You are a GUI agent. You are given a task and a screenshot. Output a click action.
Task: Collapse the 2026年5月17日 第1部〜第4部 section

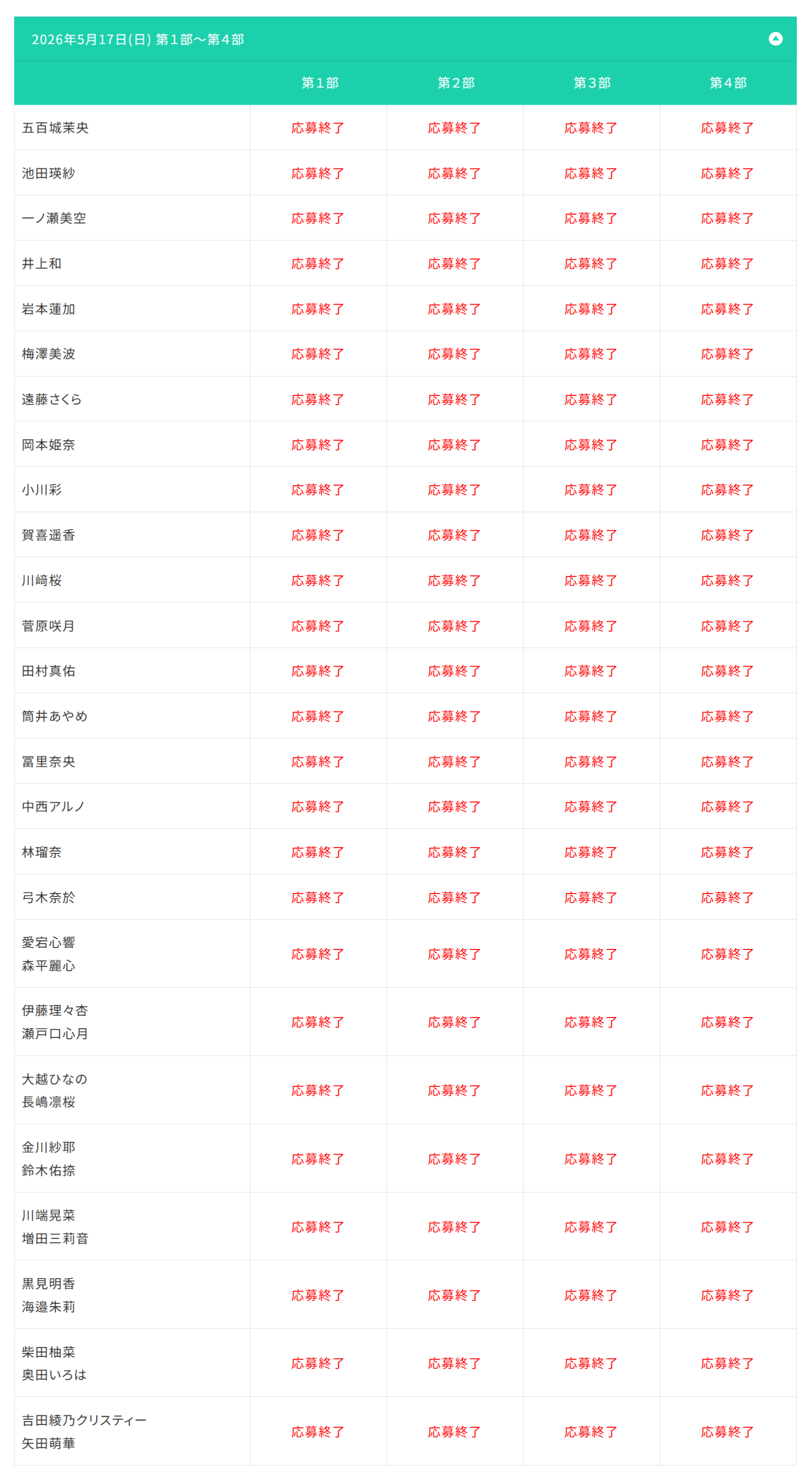click(x=775, y=39)
